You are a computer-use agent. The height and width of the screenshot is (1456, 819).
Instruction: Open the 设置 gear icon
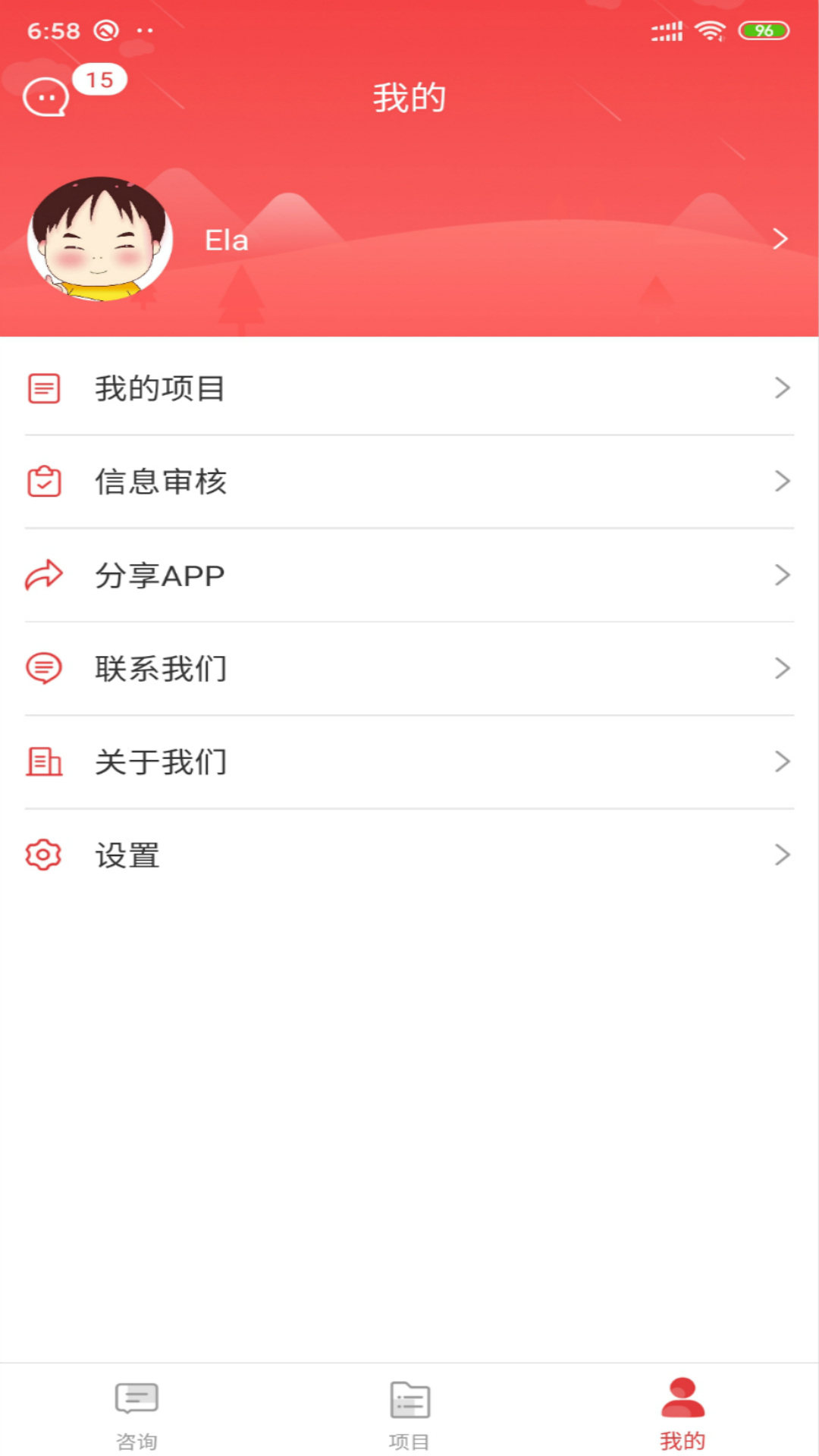click(43, 855)
